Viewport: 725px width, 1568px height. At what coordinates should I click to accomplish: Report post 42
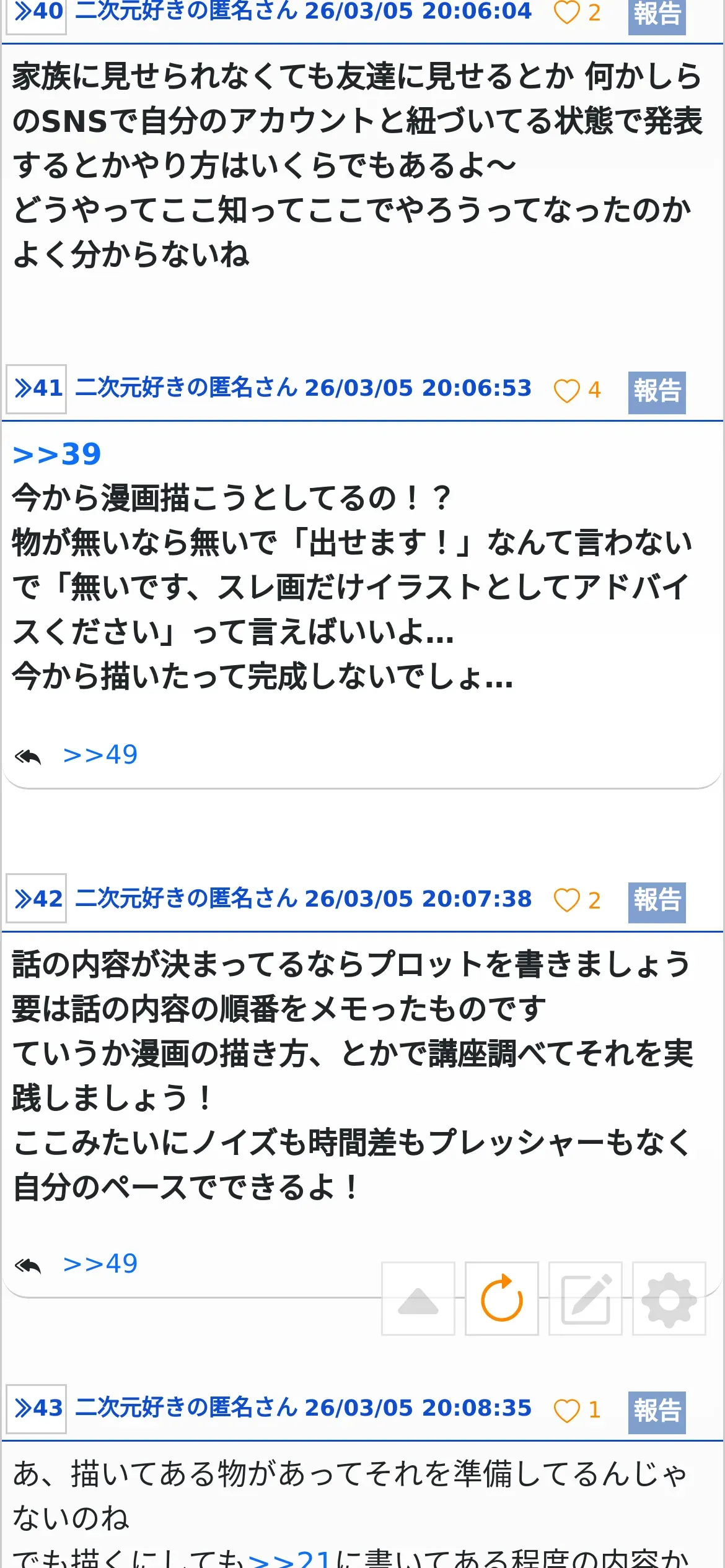[657, 902]
